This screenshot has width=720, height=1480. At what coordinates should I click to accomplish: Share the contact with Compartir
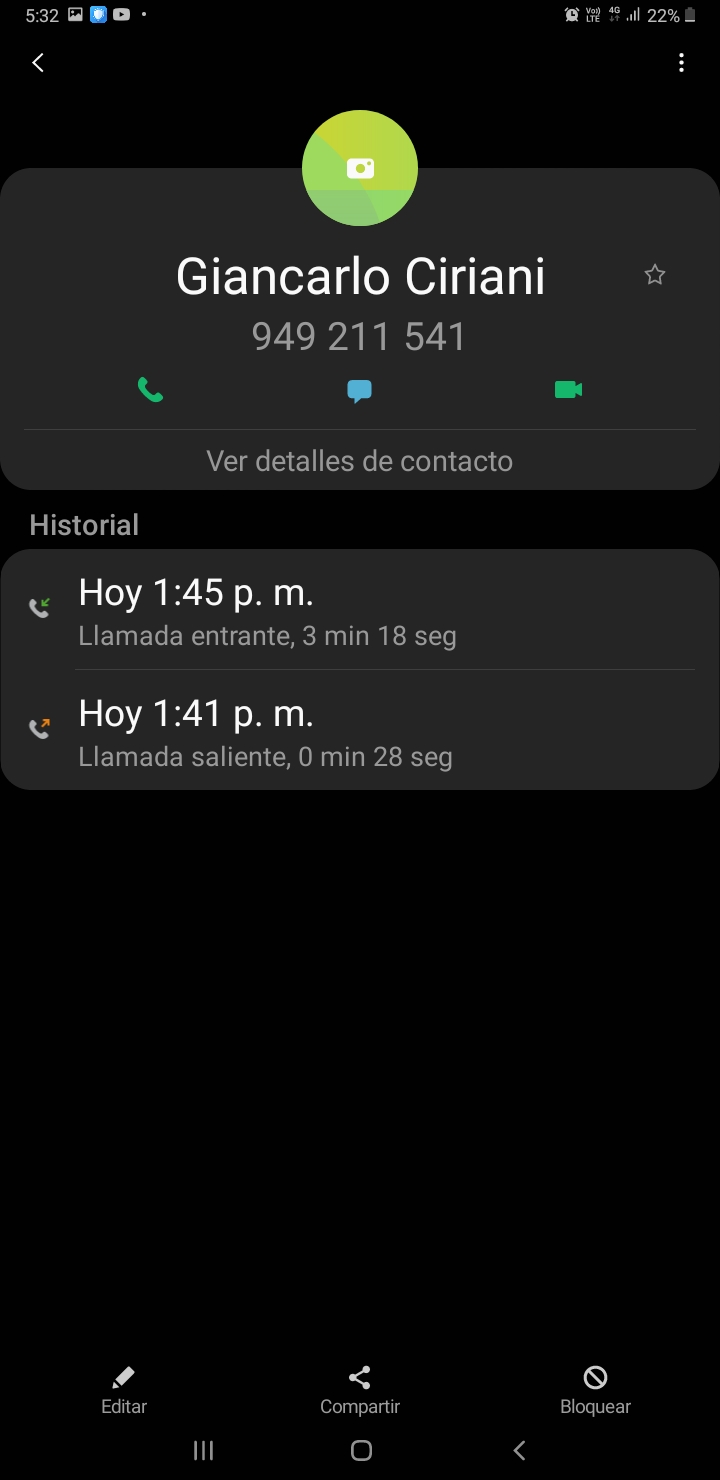tap(360, 1391)
